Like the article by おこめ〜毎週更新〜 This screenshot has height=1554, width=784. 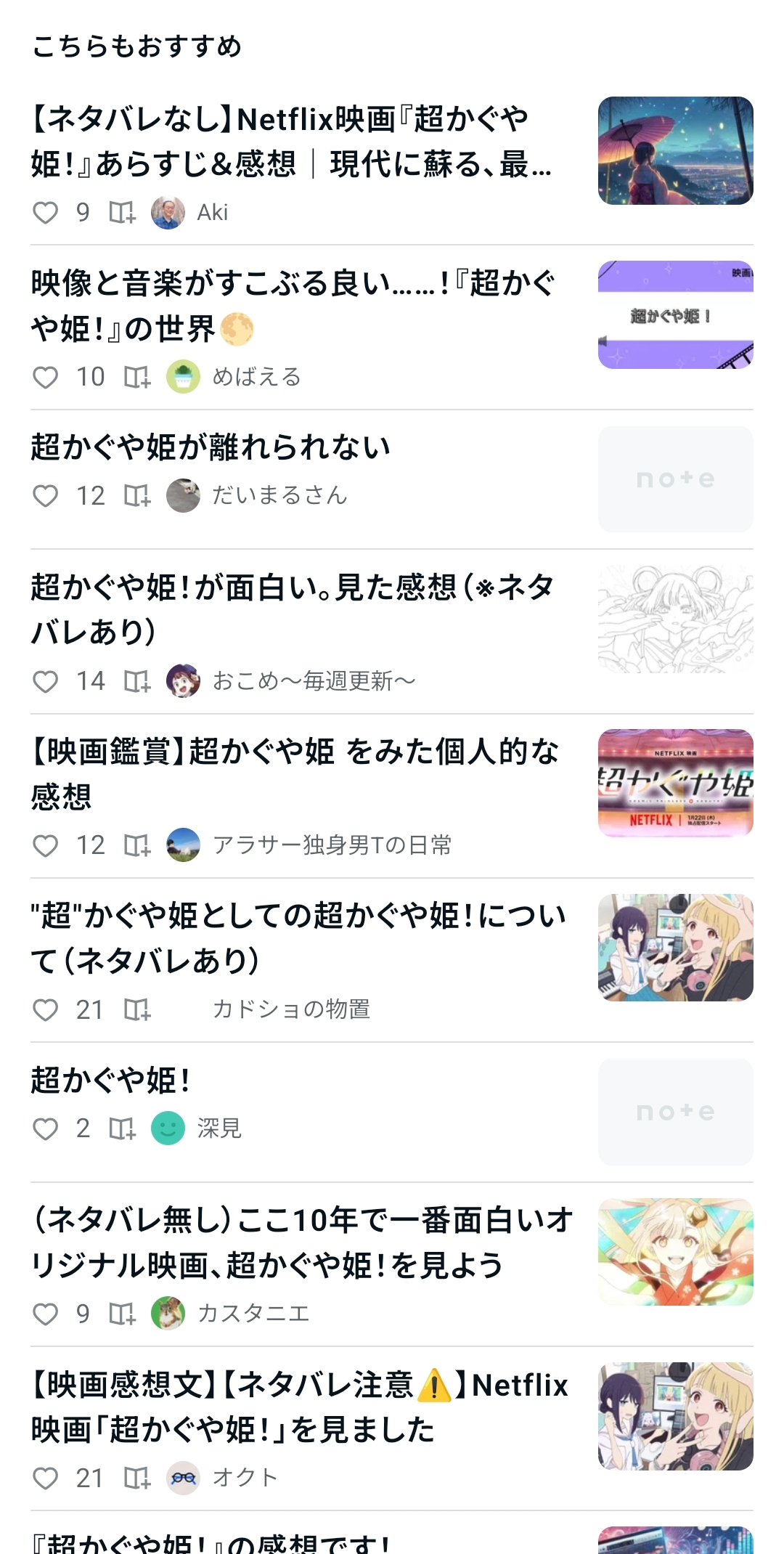(x=46, y=681)
